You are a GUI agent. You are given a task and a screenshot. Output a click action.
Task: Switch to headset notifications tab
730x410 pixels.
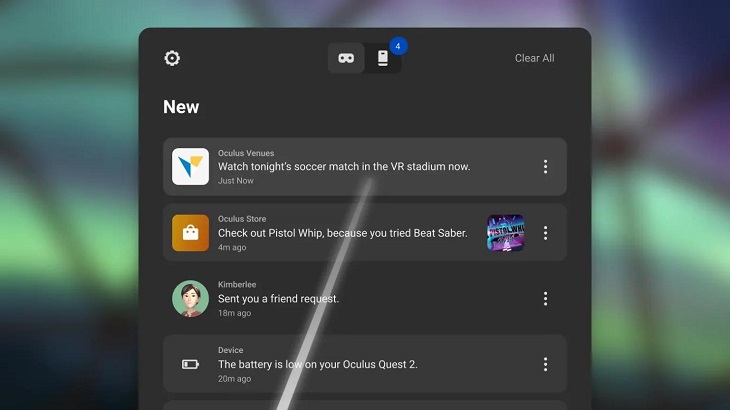[347, 58]
